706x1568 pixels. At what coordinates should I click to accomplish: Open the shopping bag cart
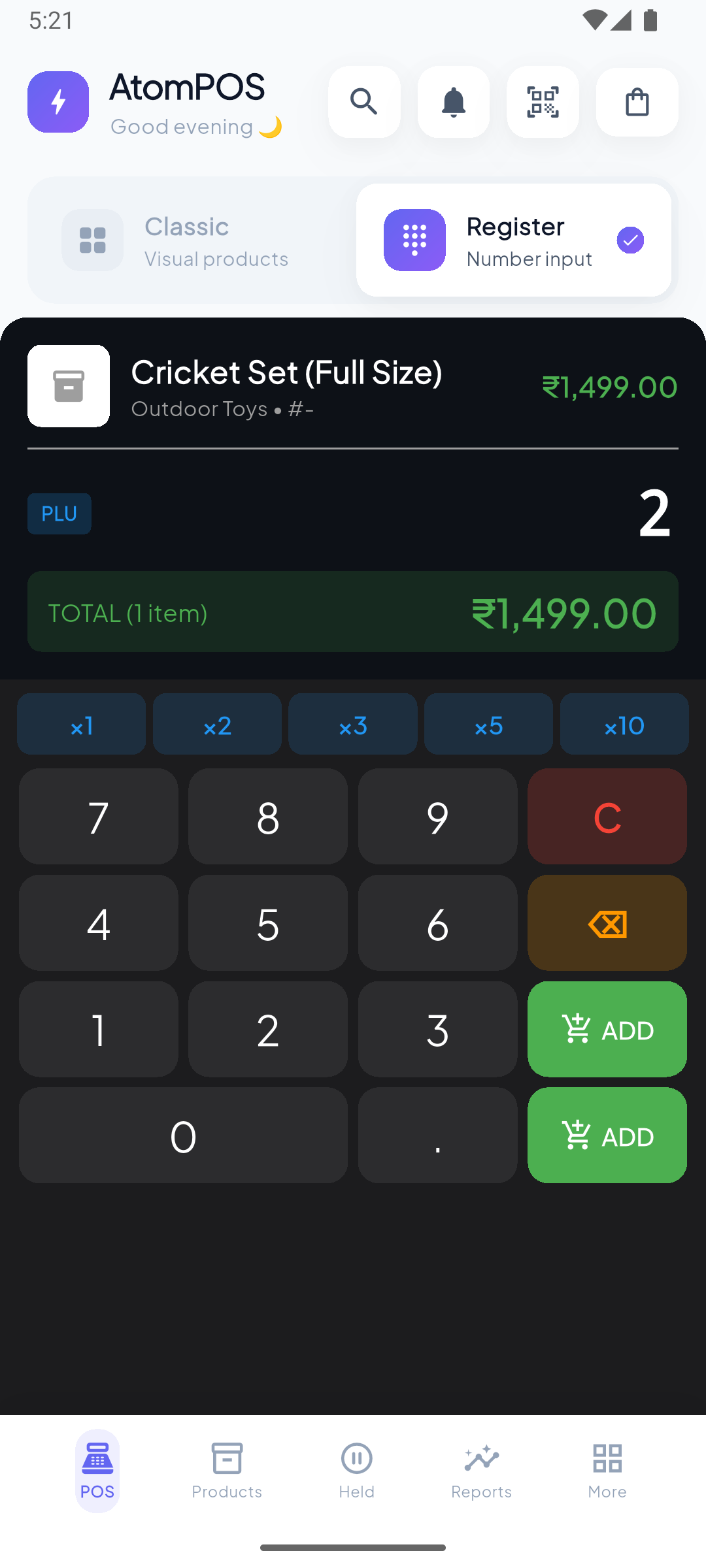(x=637, y=102)
